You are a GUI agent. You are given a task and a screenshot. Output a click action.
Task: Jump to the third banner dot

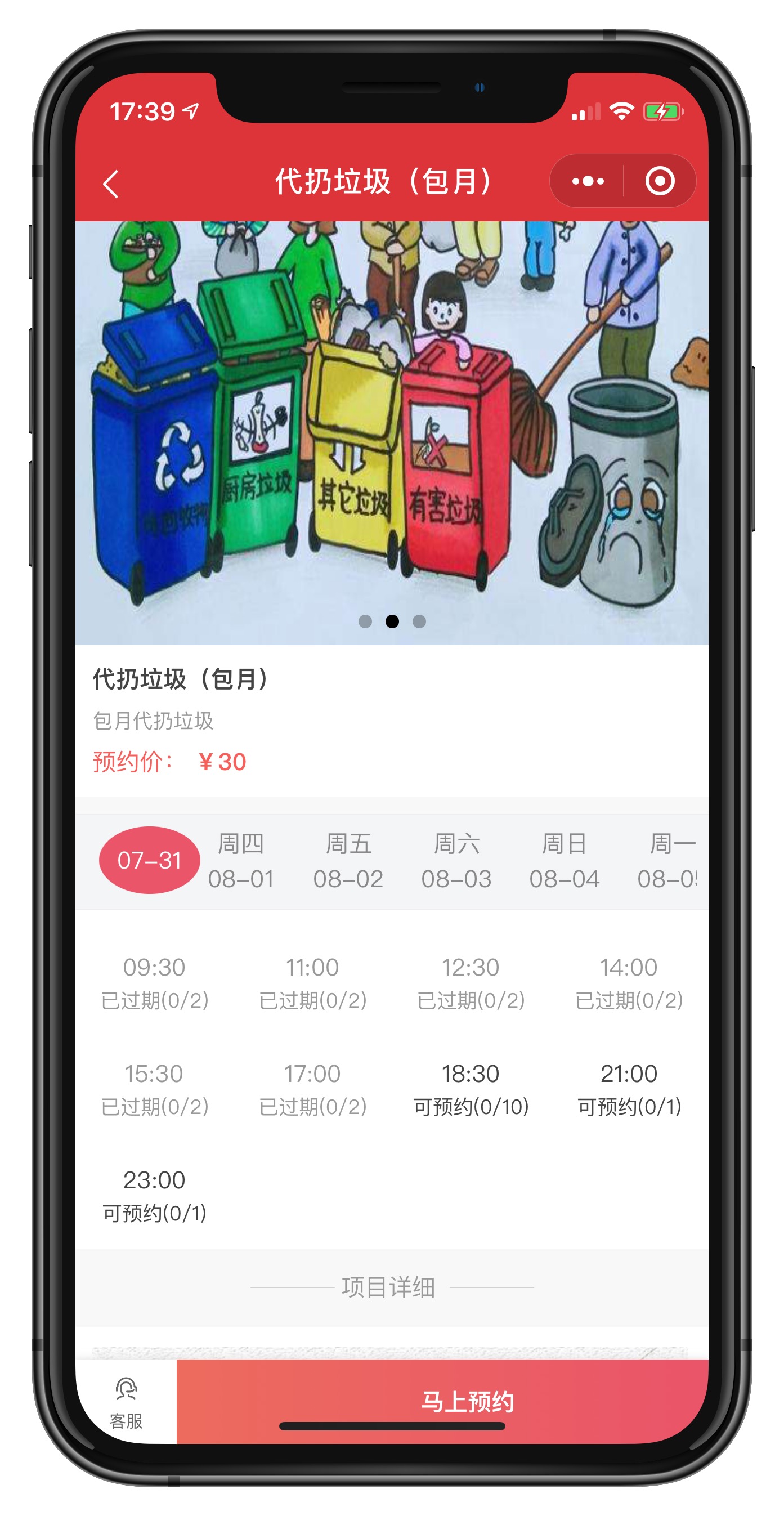point(419,621)
